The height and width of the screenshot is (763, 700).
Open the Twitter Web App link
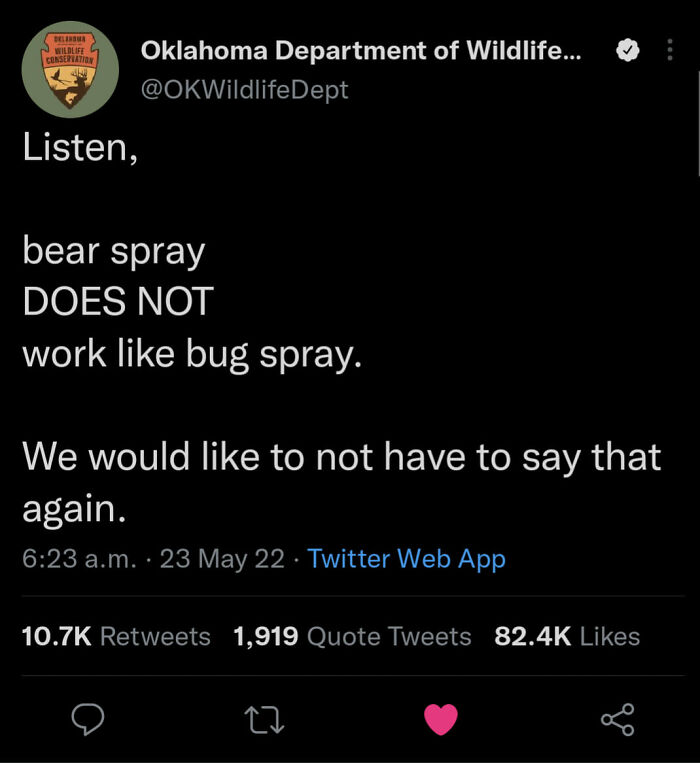(406, 559)
